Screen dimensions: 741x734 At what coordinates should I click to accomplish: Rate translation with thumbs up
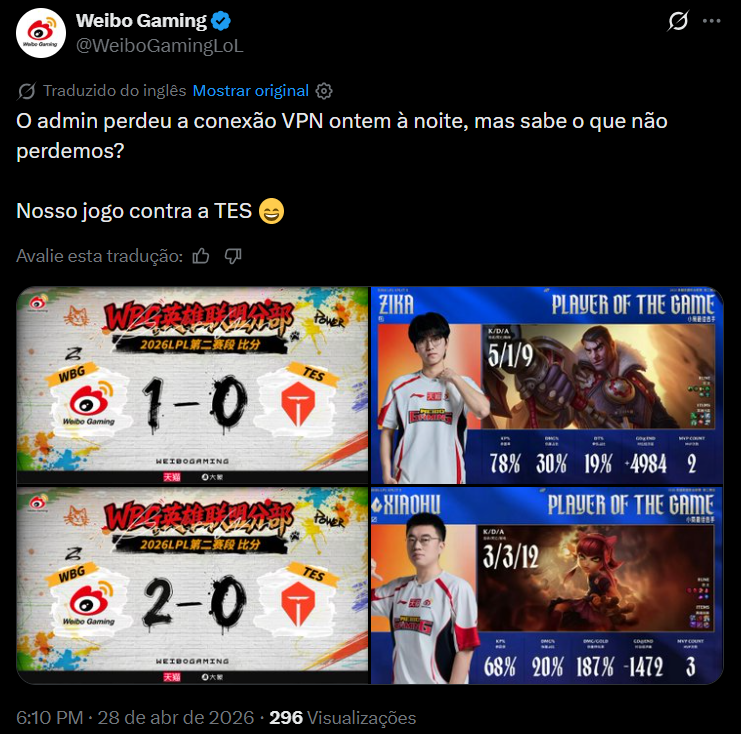(201, 256)
